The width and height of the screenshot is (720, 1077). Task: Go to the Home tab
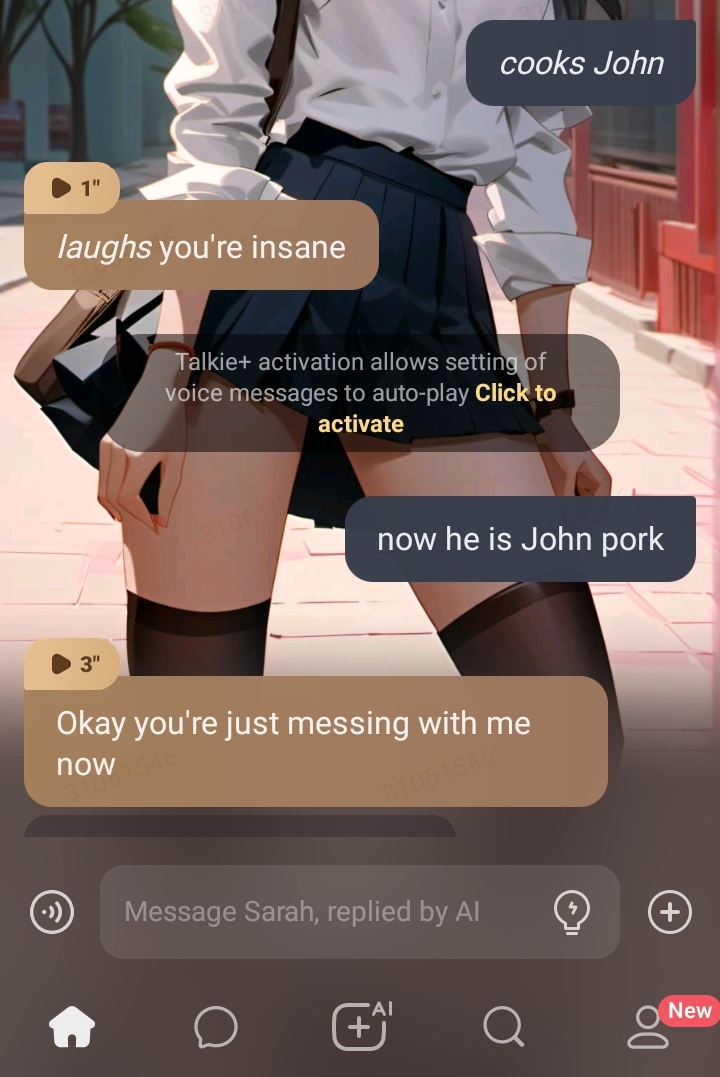72,1027
